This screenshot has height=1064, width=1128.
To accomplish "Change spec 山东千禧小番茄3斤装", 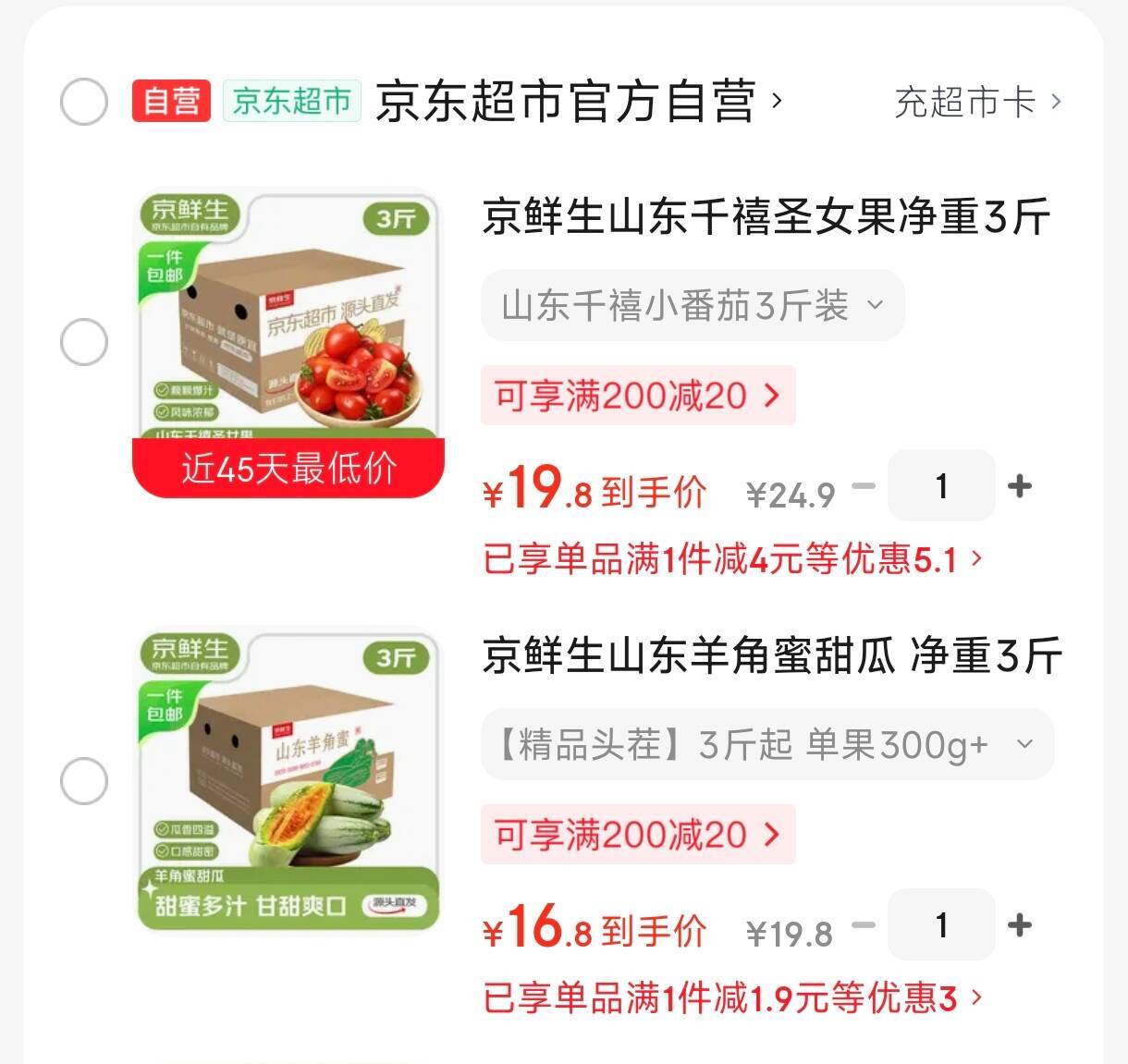I will (x=692, y=305).
